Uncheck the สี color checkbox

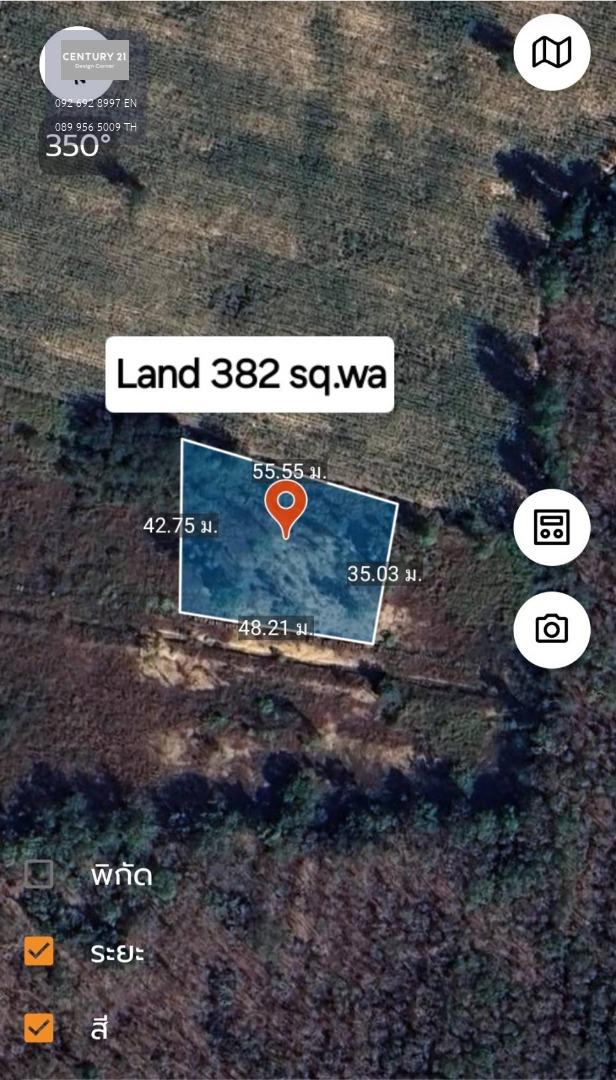(x=39, y=1028)
